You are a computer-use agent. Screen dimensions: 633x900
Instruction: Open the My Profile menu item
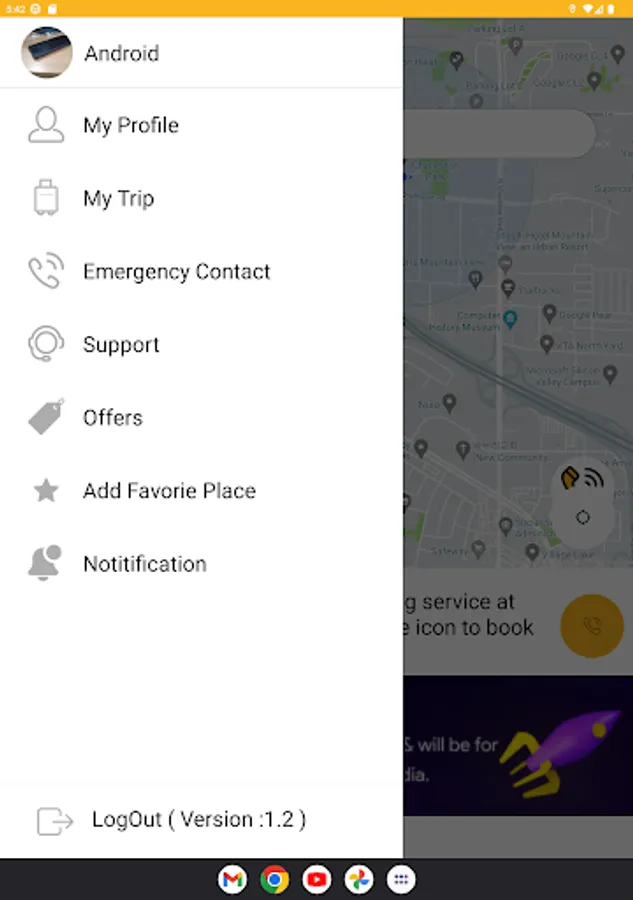[201, 125]
